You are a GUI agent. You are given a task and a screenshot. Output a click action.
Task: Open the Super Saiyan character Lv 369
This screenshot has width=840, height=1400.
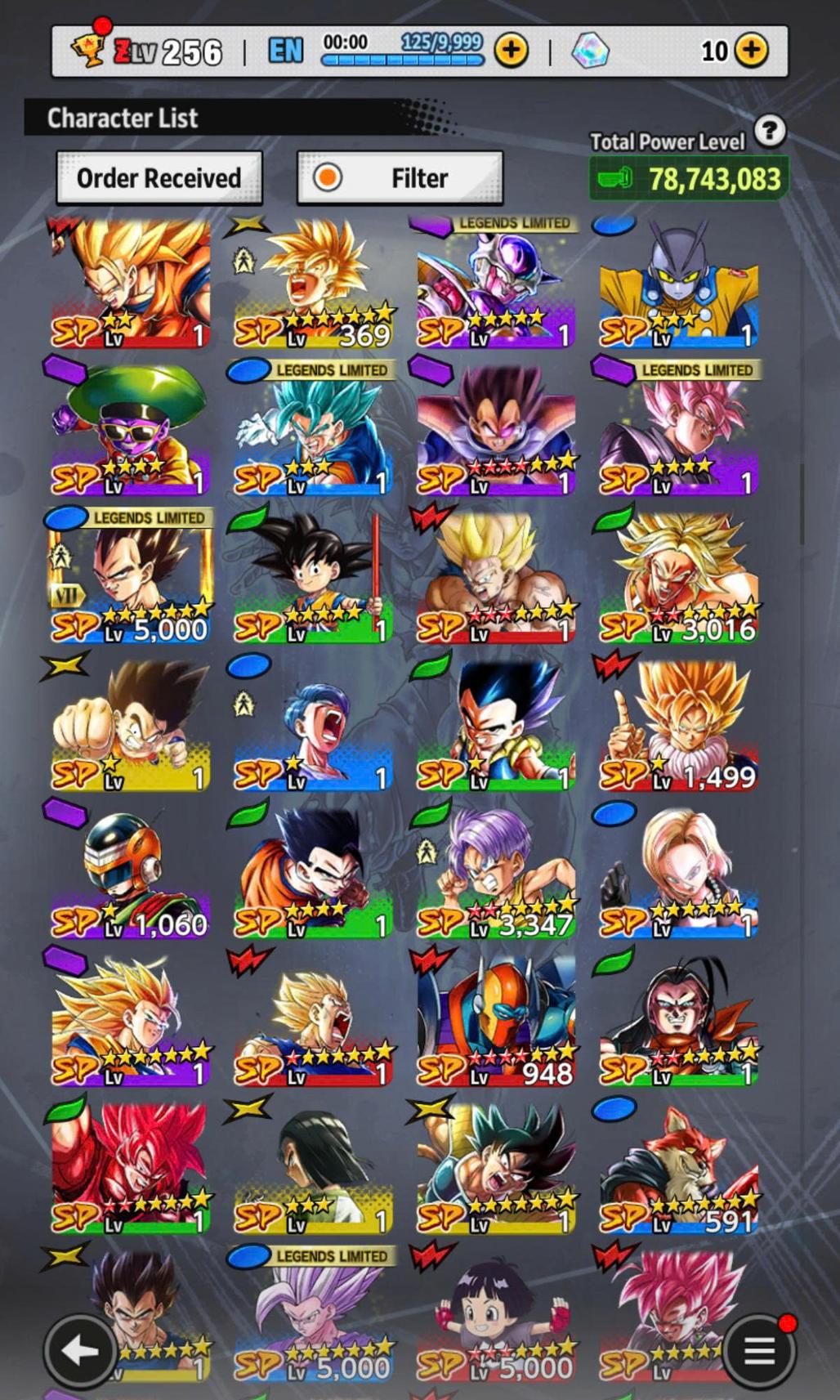point(313,284)
